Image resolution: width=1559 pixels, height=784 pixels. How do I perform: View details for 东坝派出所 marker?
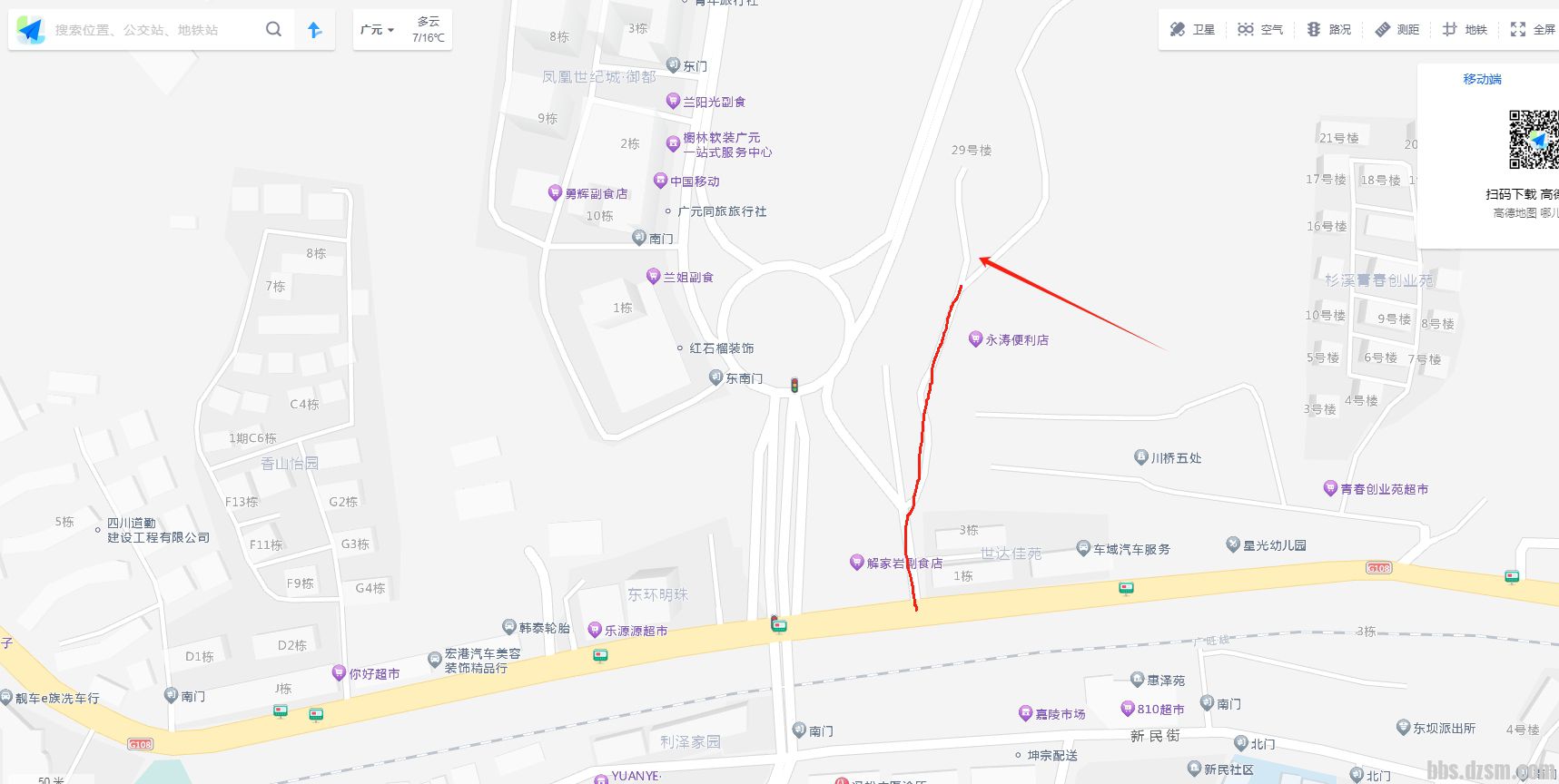(1403, 728)
